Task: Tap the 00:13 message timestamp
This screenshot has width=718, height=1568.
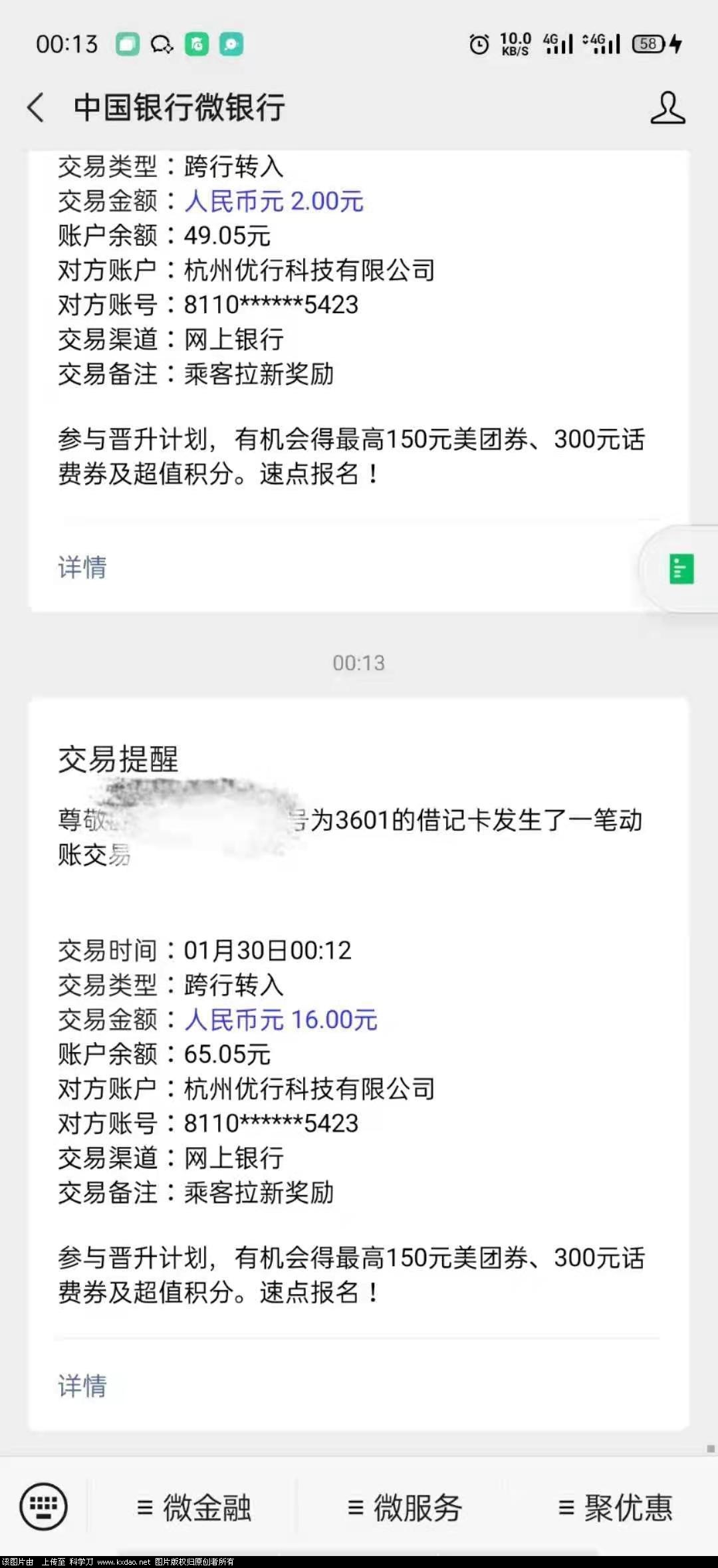Action: point(359,662)
